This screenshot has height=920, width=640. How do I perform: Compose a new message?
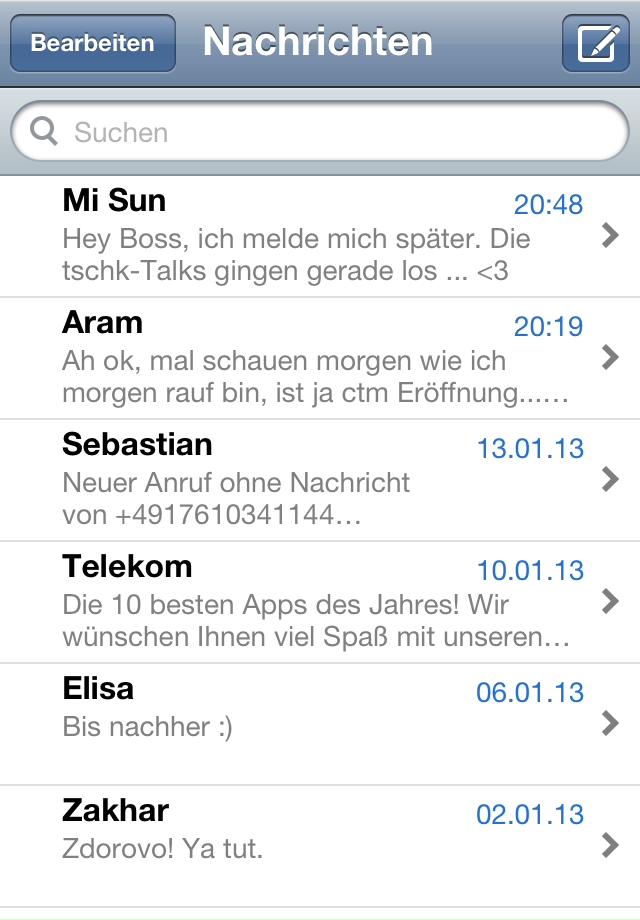595,44
